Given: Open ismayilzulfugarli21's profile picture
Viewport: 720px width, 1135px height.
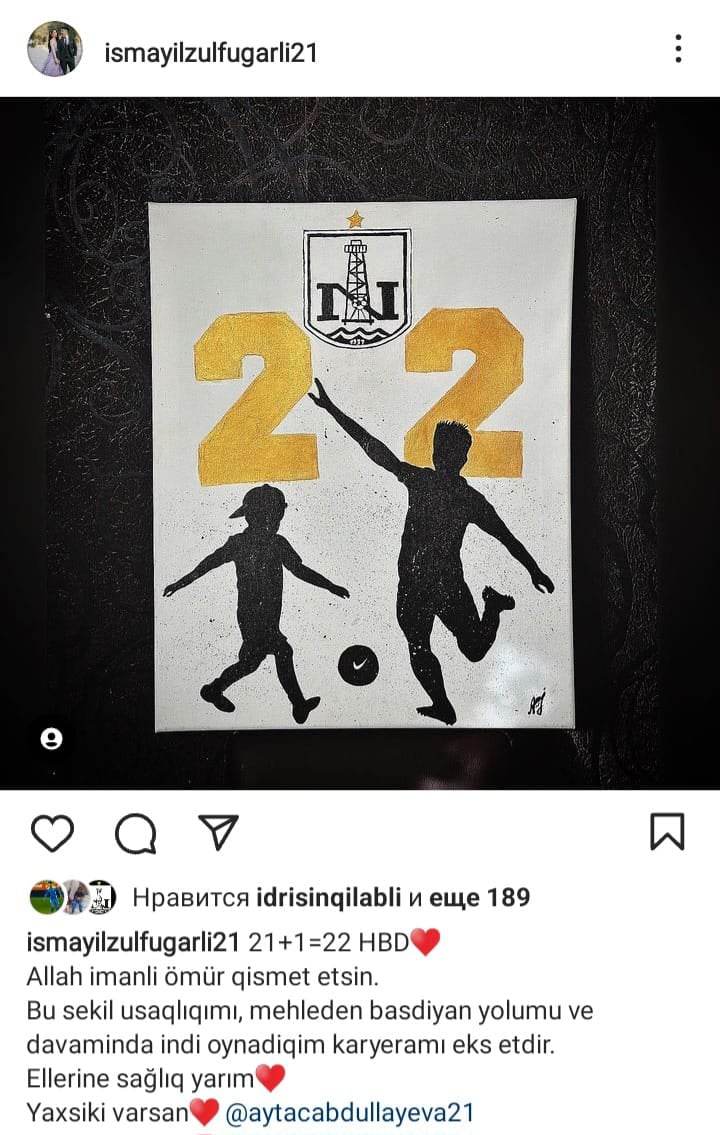Looking at the screenshot, I should tap(54, 49).
